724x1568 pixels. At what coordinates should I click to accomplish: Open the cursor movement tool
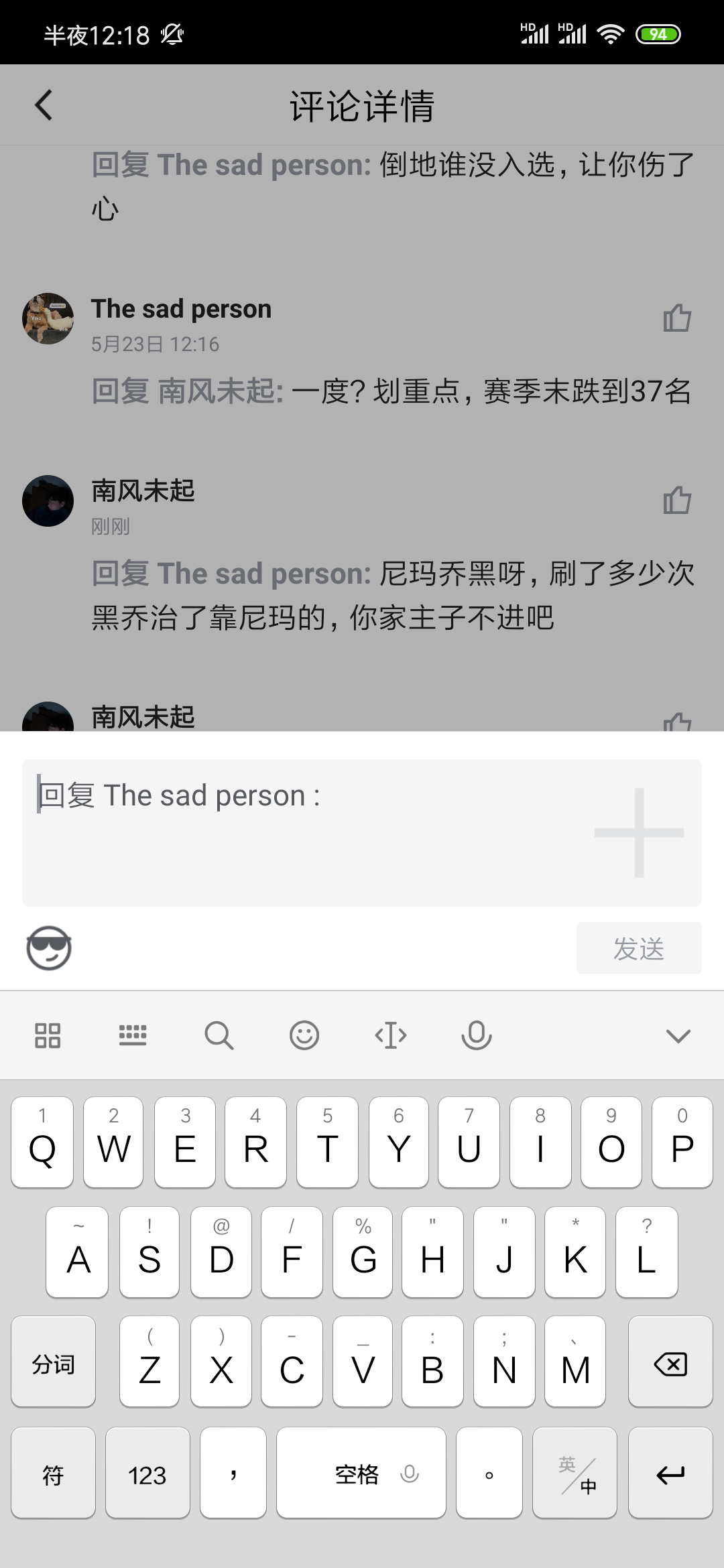tap(391, 1036)
